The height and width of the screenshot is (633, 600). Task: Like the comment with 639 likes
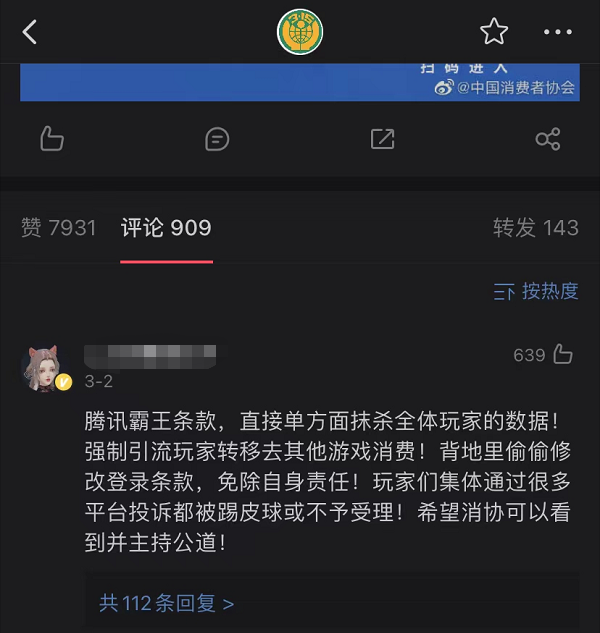click(562, 354)
